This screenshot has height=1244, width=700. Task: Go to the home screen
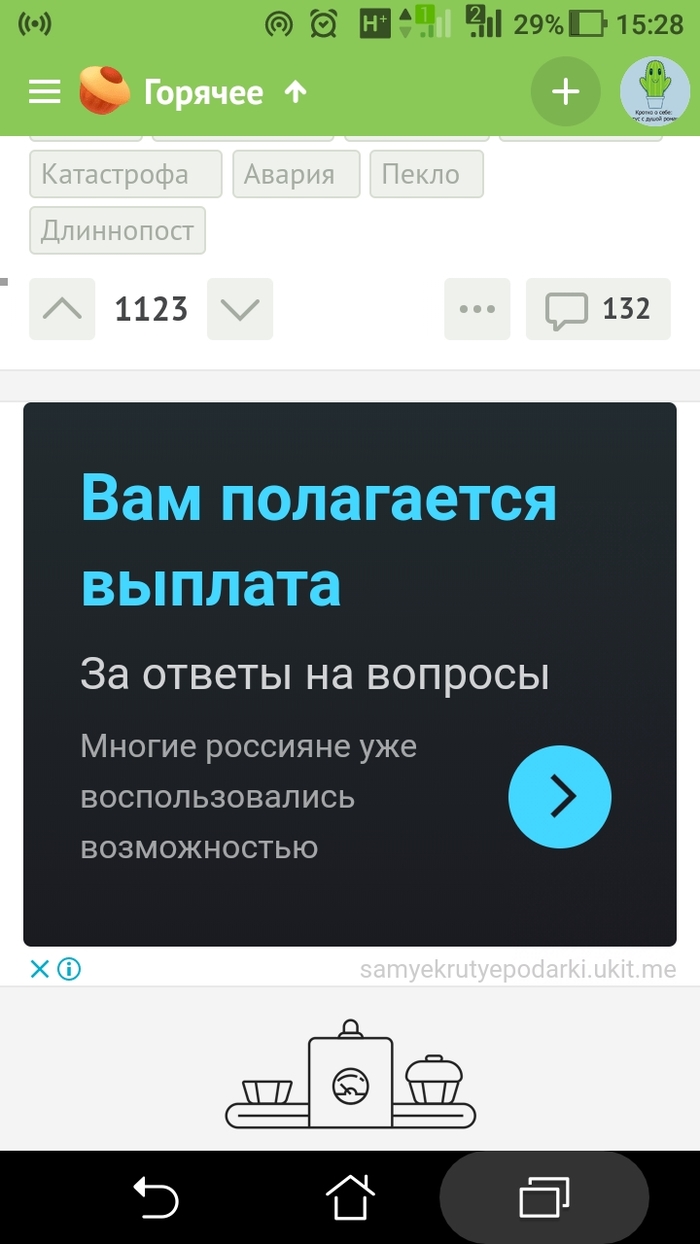pos(350,1197)
